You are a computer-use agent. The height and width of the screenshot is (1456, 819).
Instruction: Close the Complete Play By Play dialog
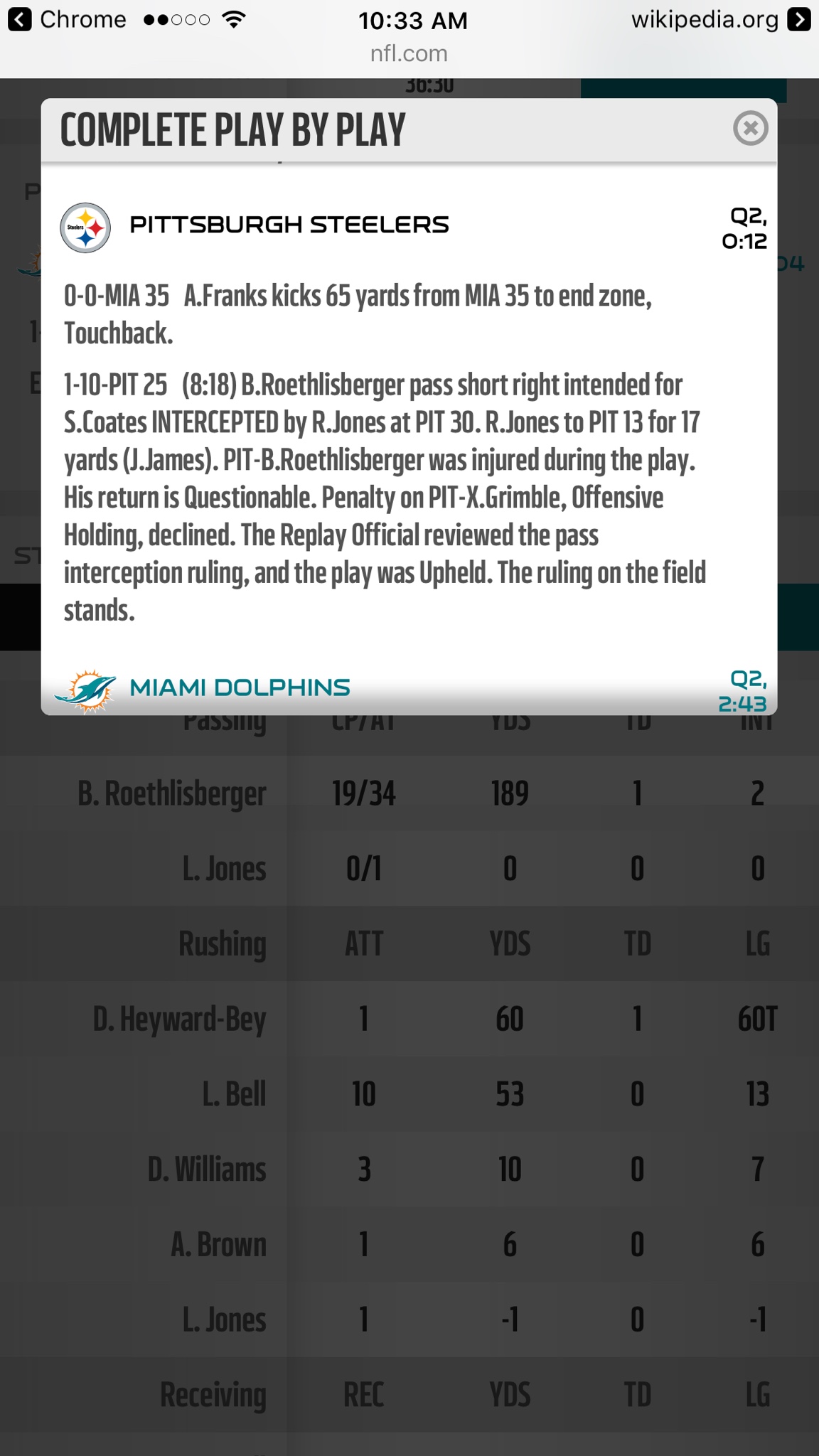pyautogui.click(x=750, y=129)
